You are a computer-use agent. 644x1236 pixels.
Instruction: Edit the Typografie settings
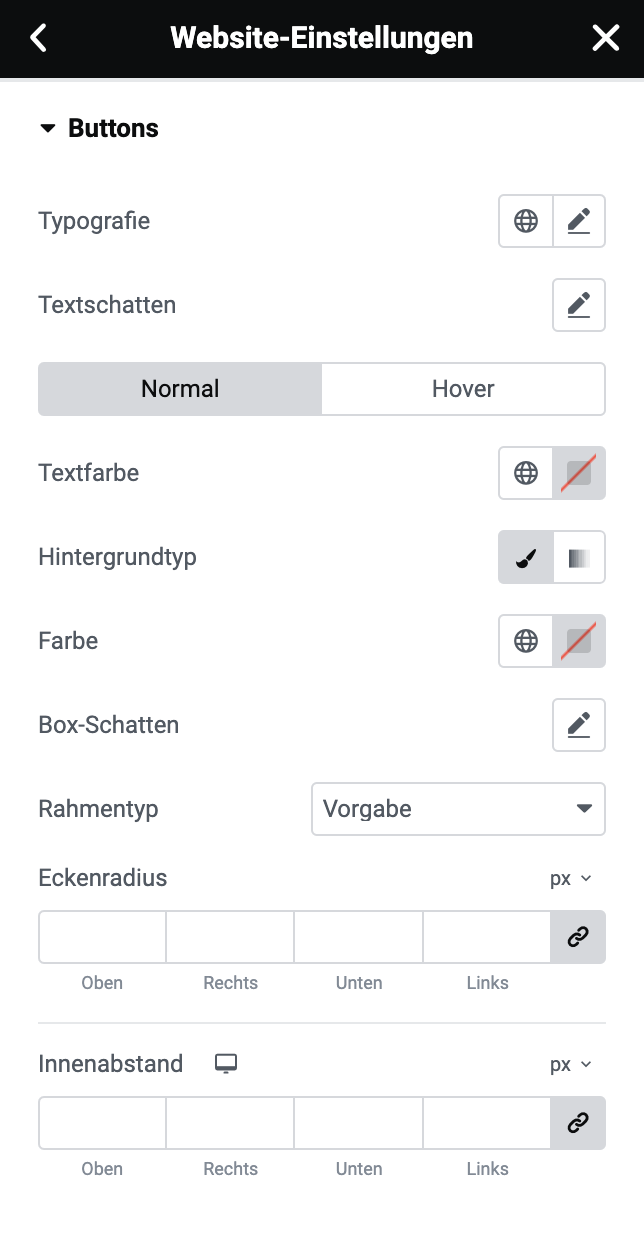(x=579, y=221)
